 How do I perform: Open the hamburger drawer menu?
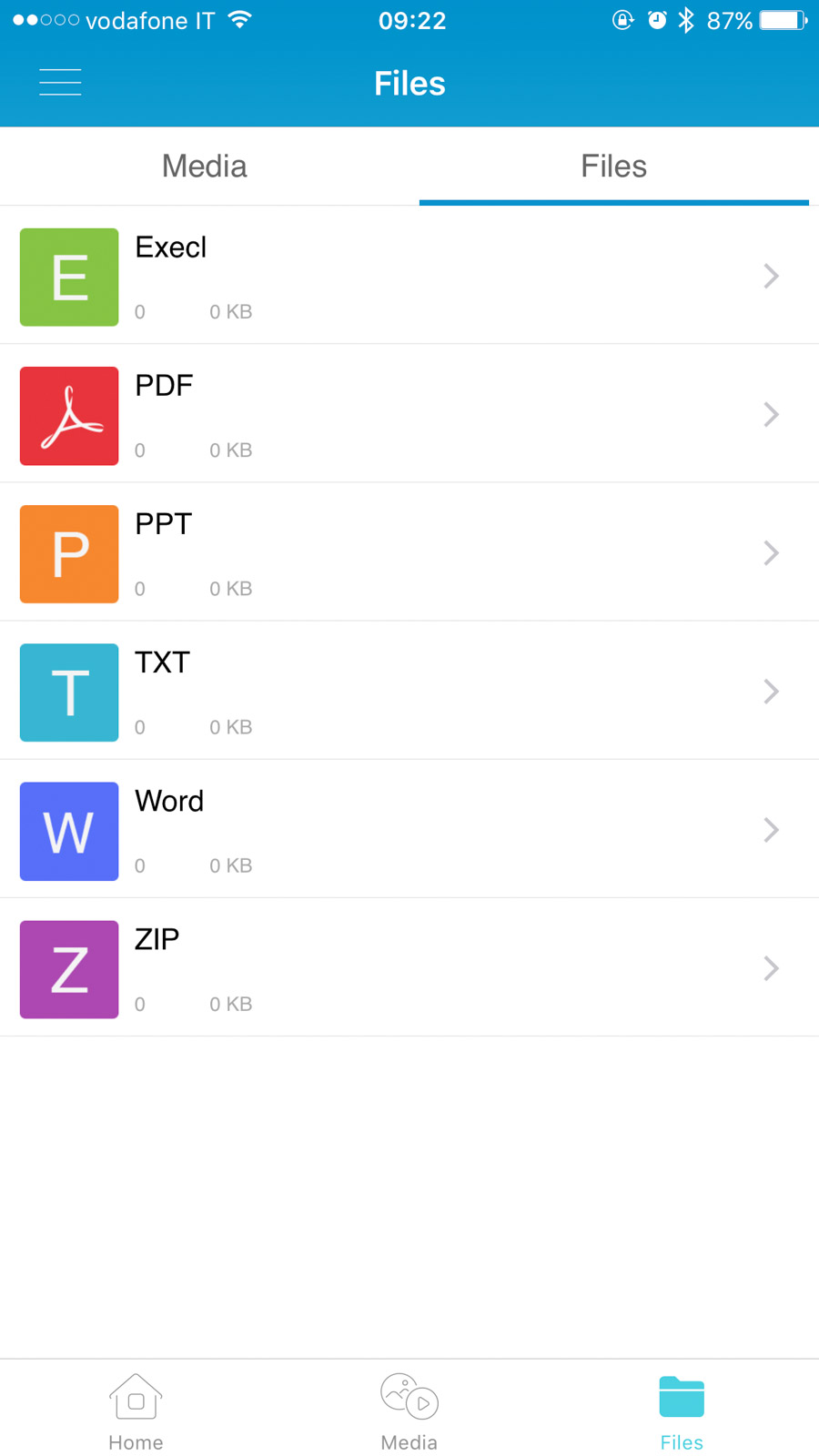point(60,83)
